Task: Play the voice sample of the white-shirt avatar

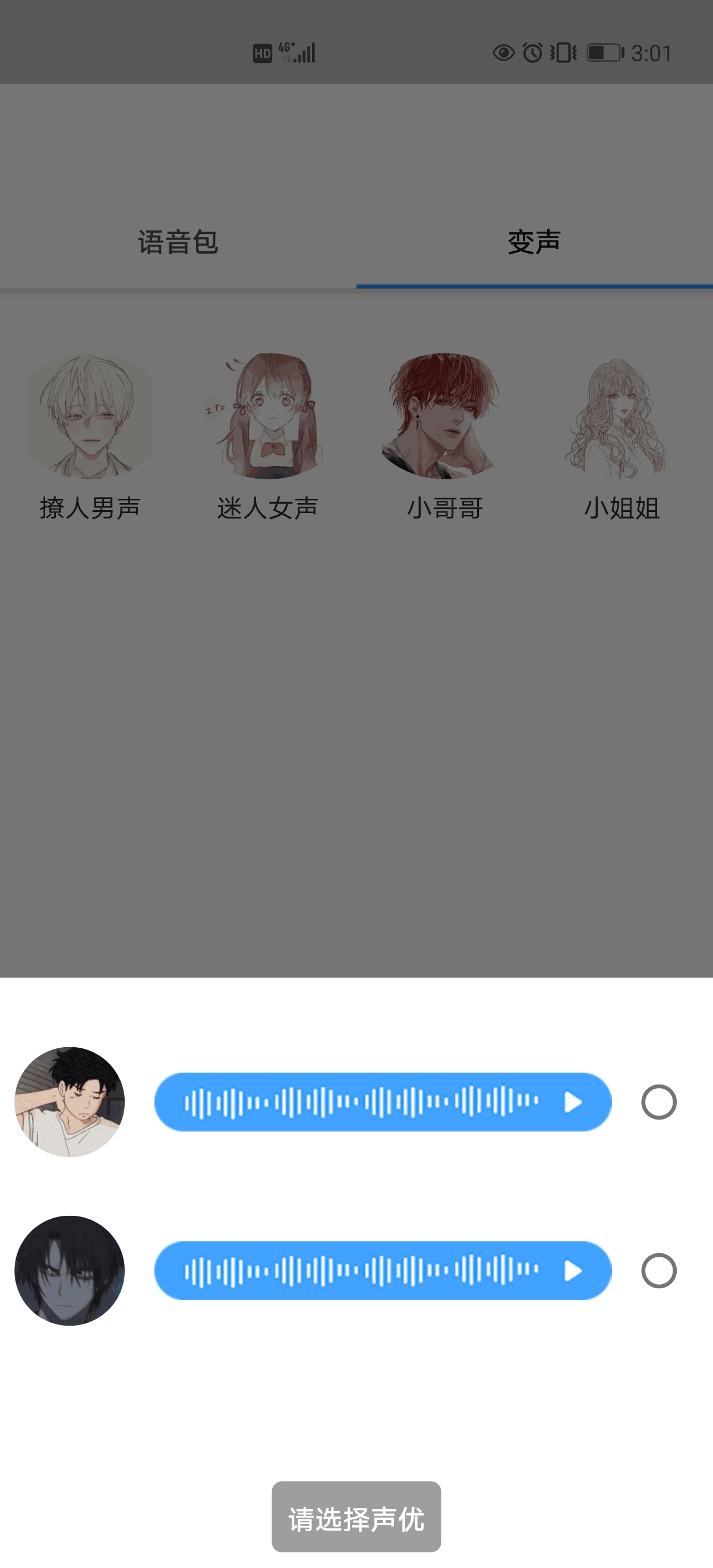Action: [x=572, y=1102]
